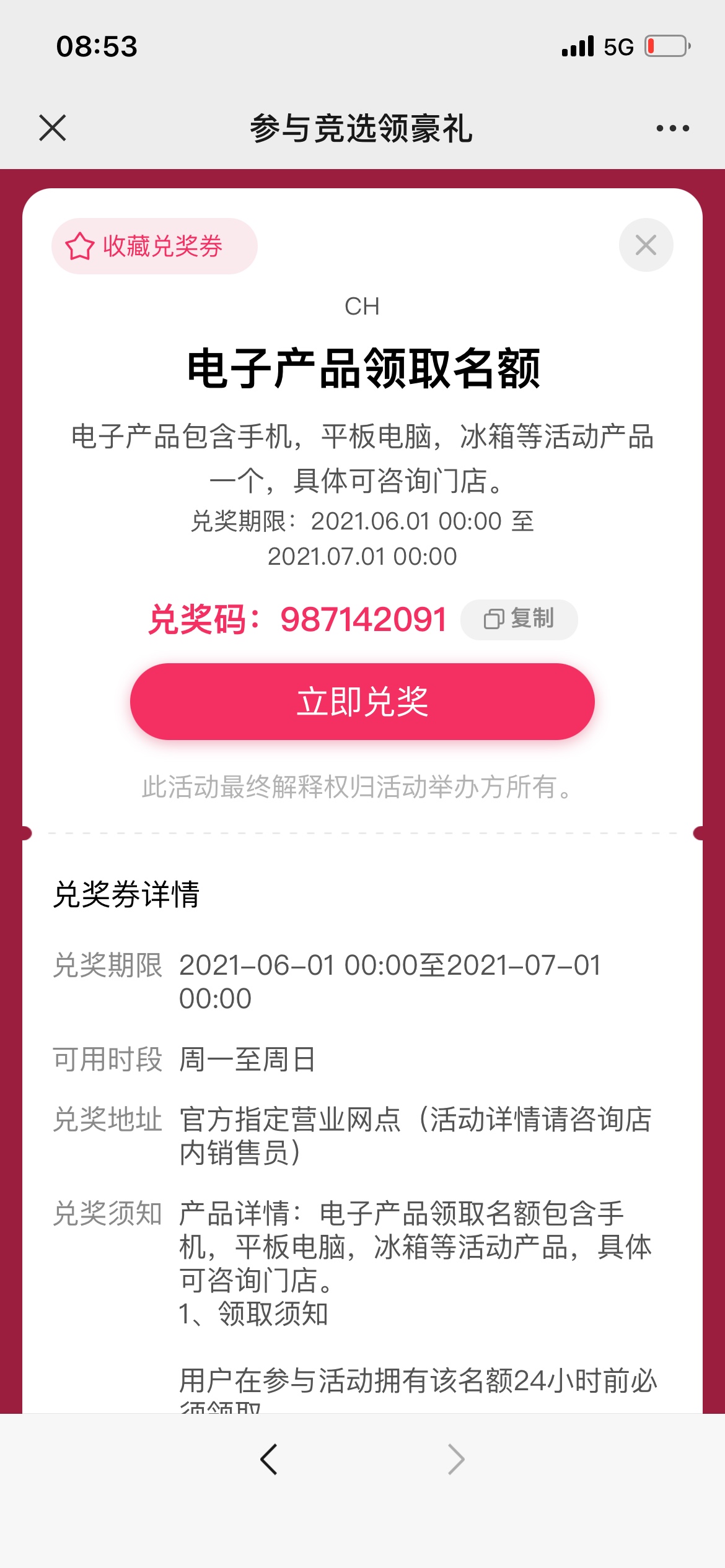Tap 立即兑奖 to redeem now

362,702
